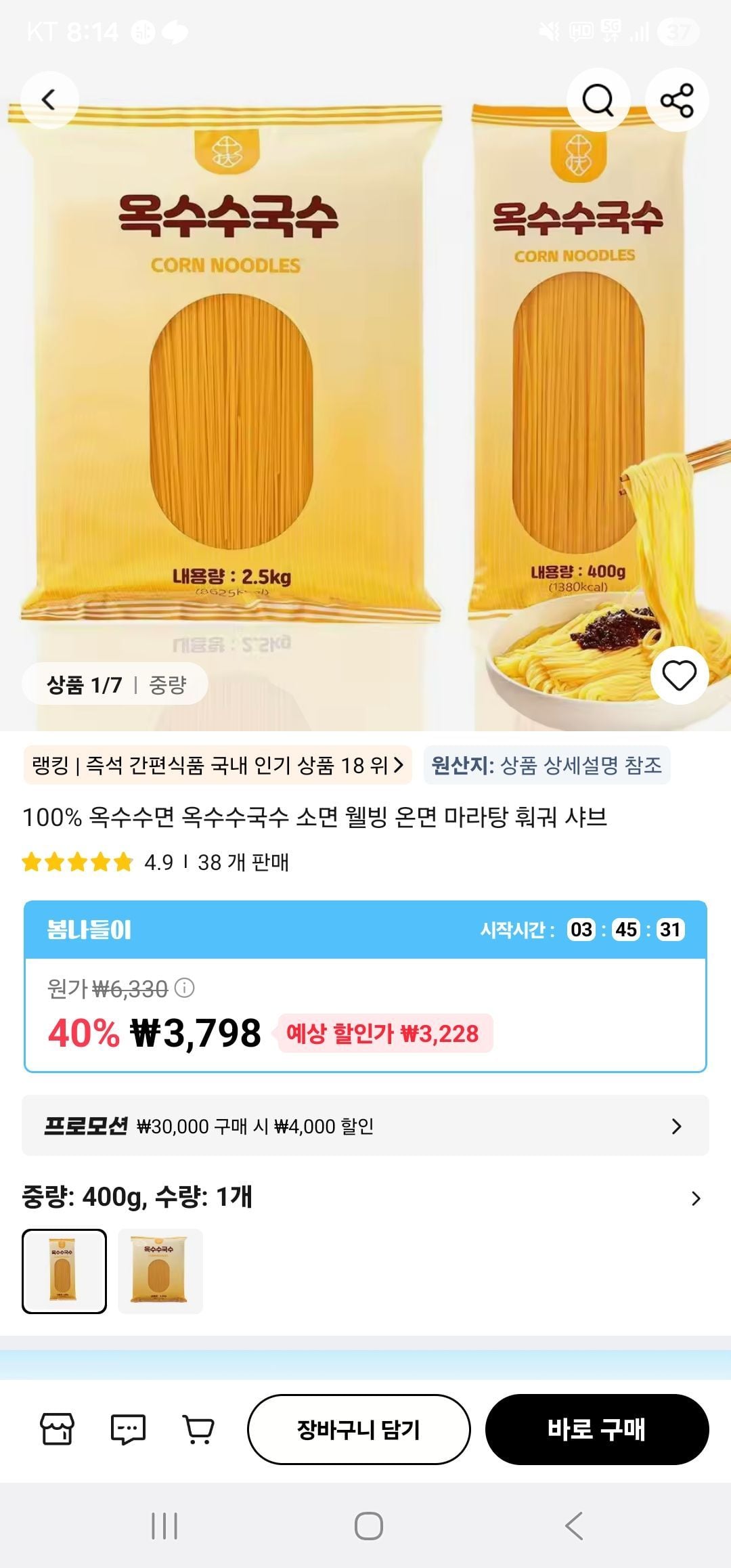Open the 랭킹 즉석 간편식품 ranking link

tap(217, 766)
